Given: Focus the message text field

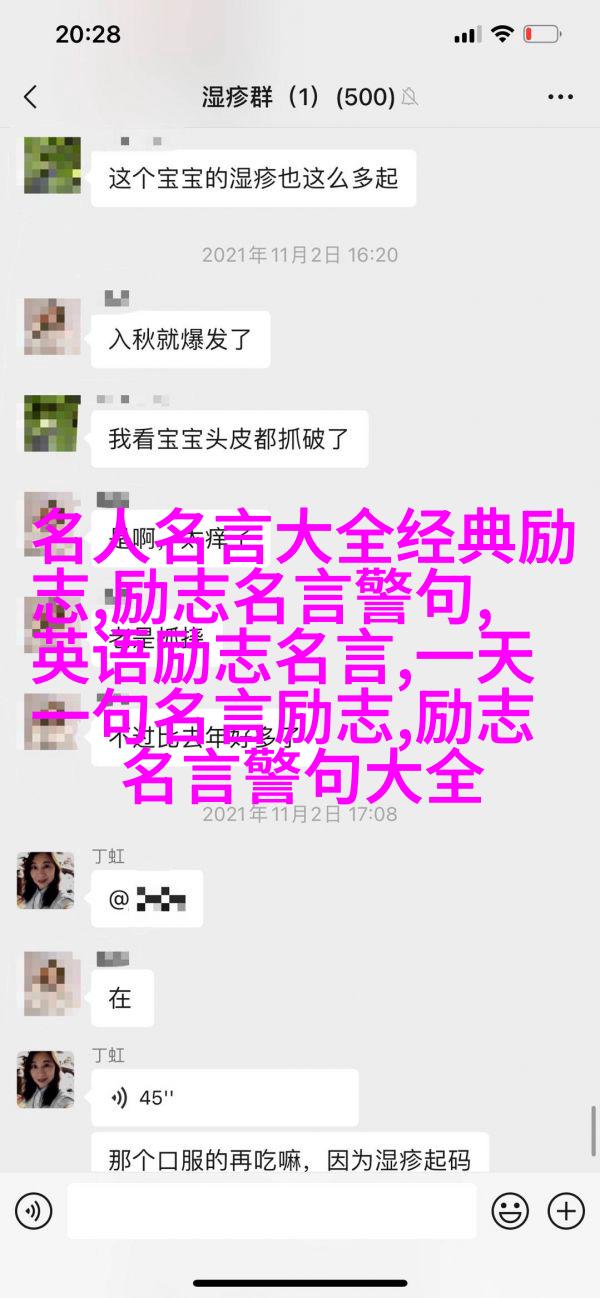Looking at the screenshot, I should coord(272,1211).
